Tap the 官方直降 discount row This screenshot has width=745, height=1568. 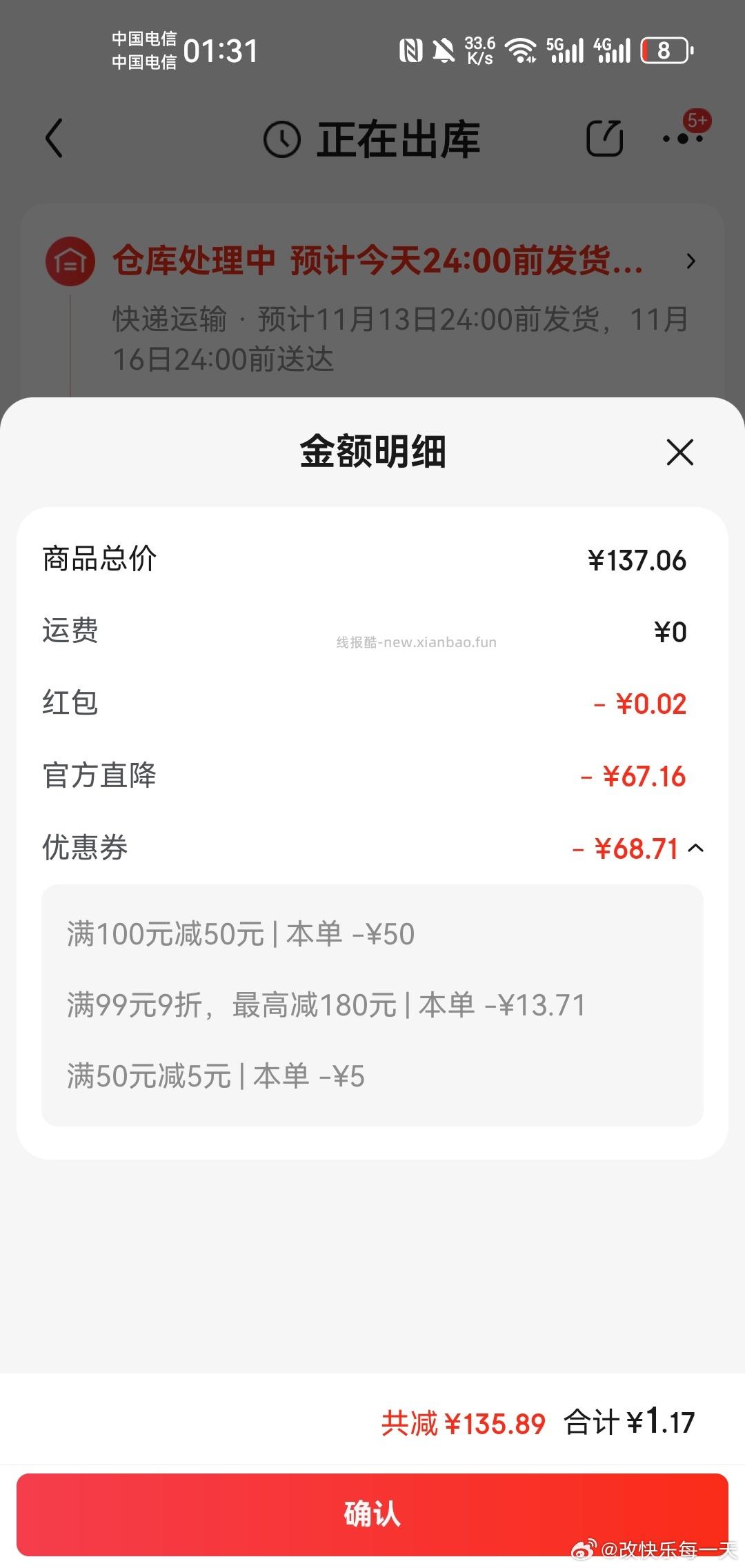372,776
